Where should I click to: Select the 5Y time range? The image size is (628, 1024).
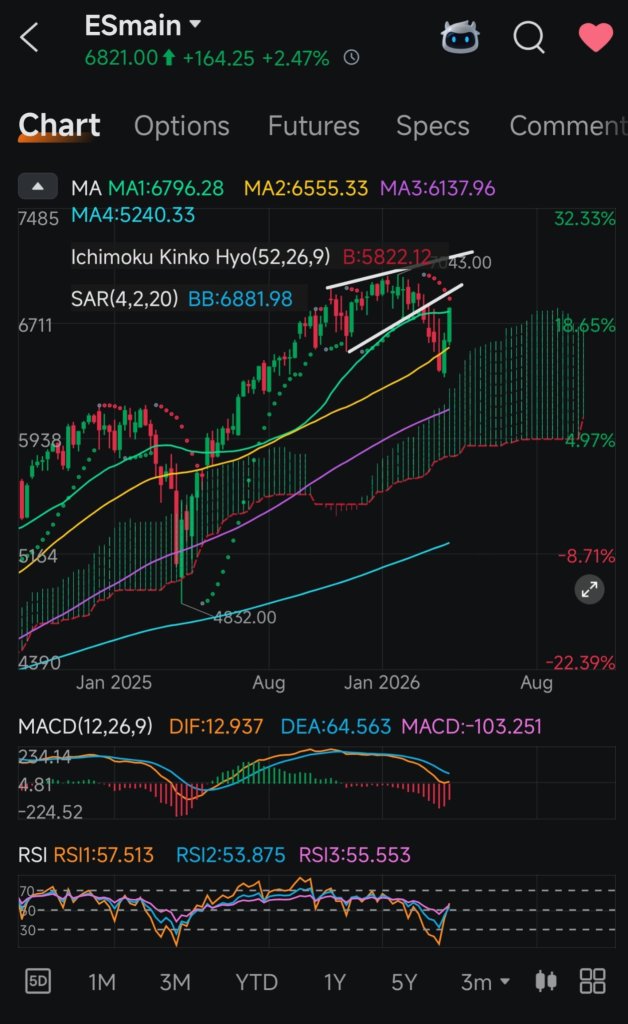click(x=404, y=982)
